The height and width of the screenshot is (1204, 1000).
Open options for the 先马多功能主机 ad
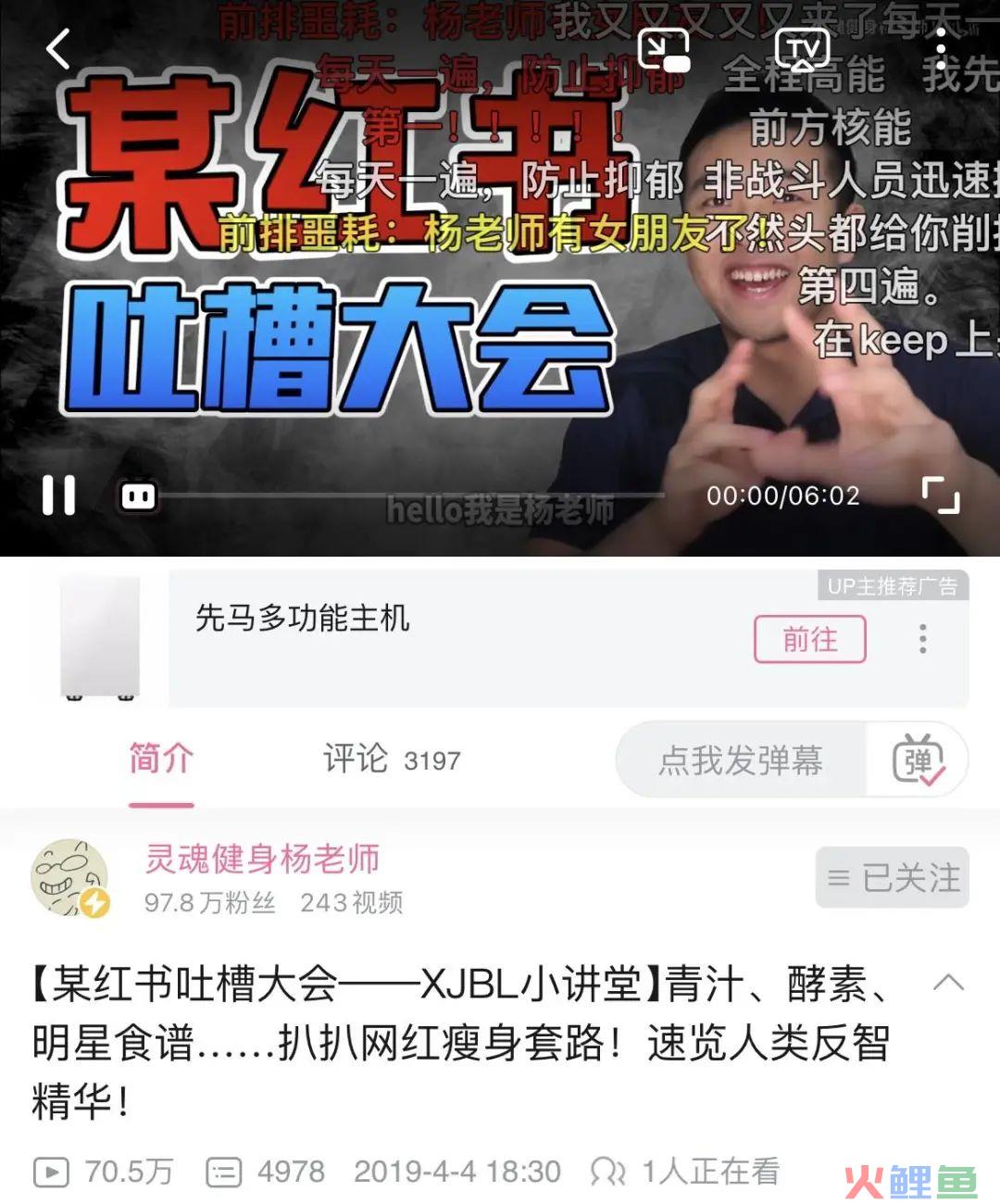[x=922, y=639]
